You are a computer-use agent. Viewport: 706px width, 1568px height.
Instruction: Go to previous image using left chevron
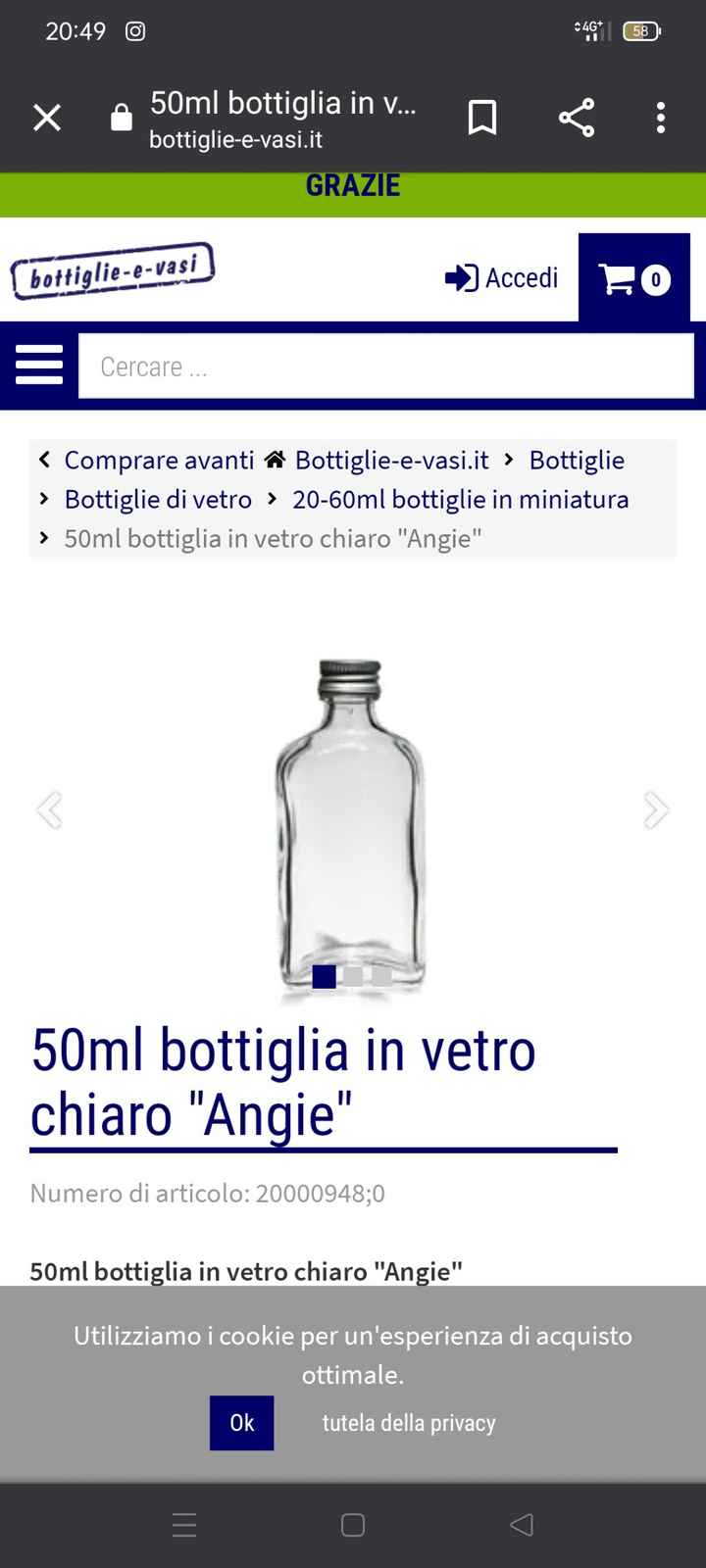pyautogui.click(x=50, y=809)
